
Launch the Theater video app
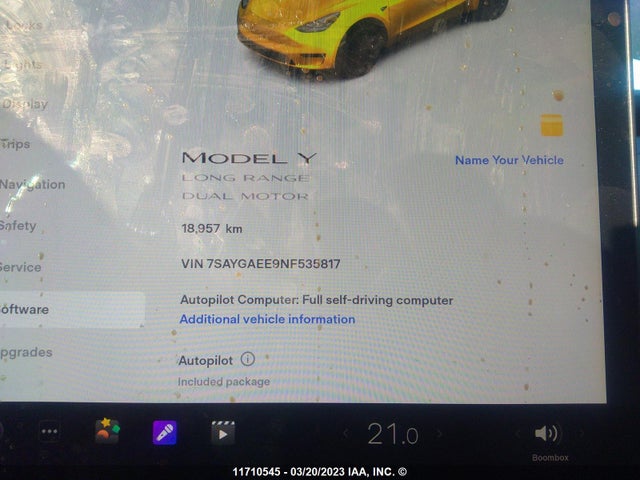click(222, 432)
